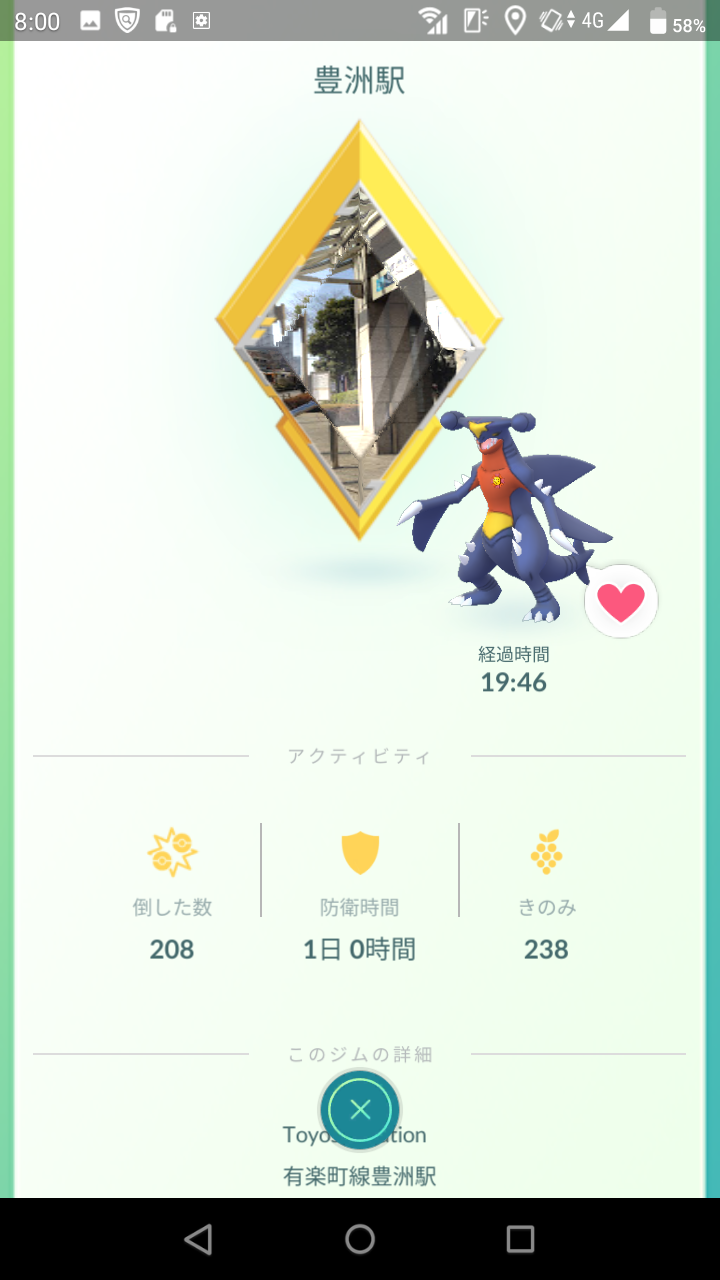The width and height of the screenshot is (720, 1280).
Task: Tap the heart icon beside the Pokémon
Action: point(621,602)
